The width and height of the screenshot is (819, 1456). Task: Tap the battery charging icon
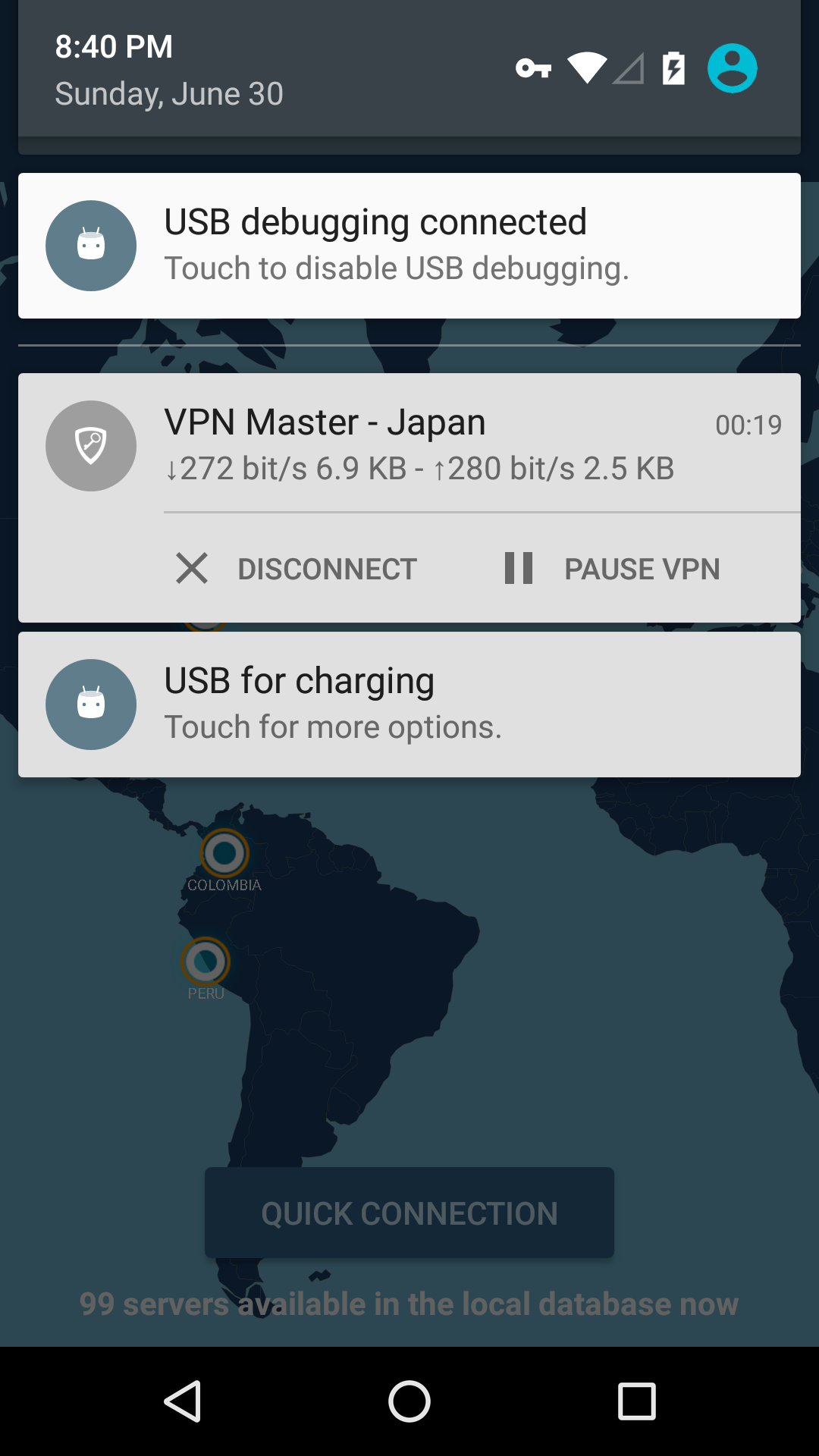(671, 68)
